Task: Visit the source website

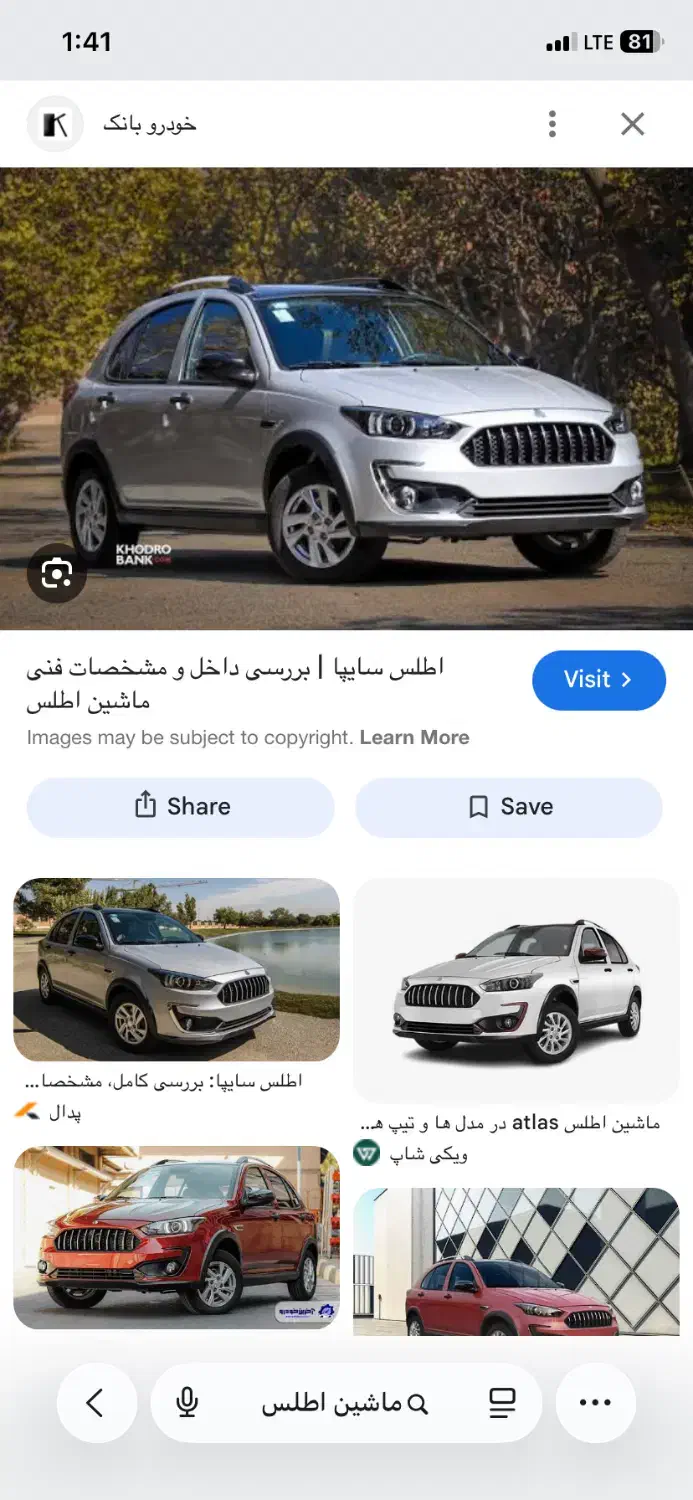Action: [x=598, y=680]
